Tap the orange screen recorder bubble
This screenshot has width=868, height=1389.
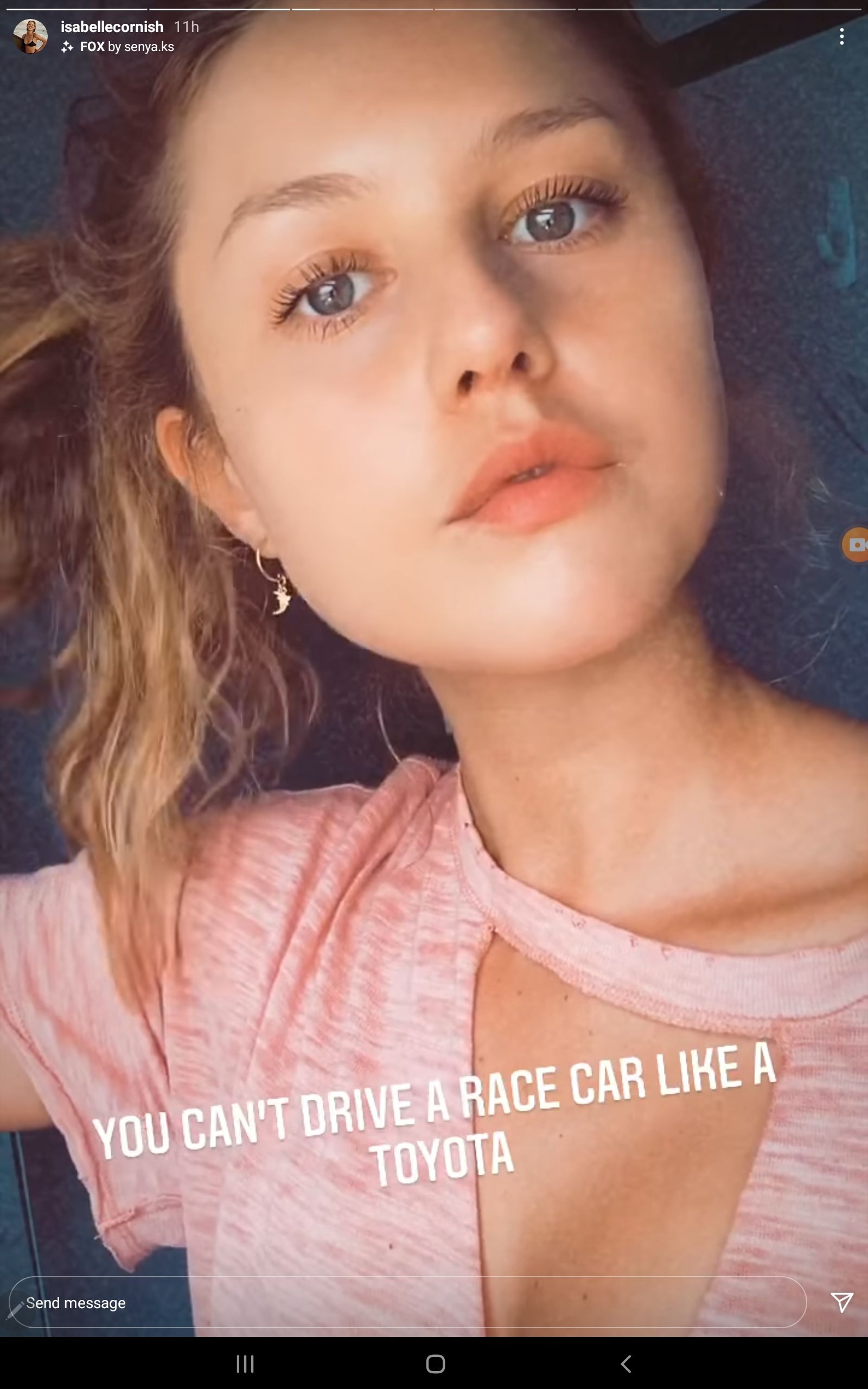point(857,544)
